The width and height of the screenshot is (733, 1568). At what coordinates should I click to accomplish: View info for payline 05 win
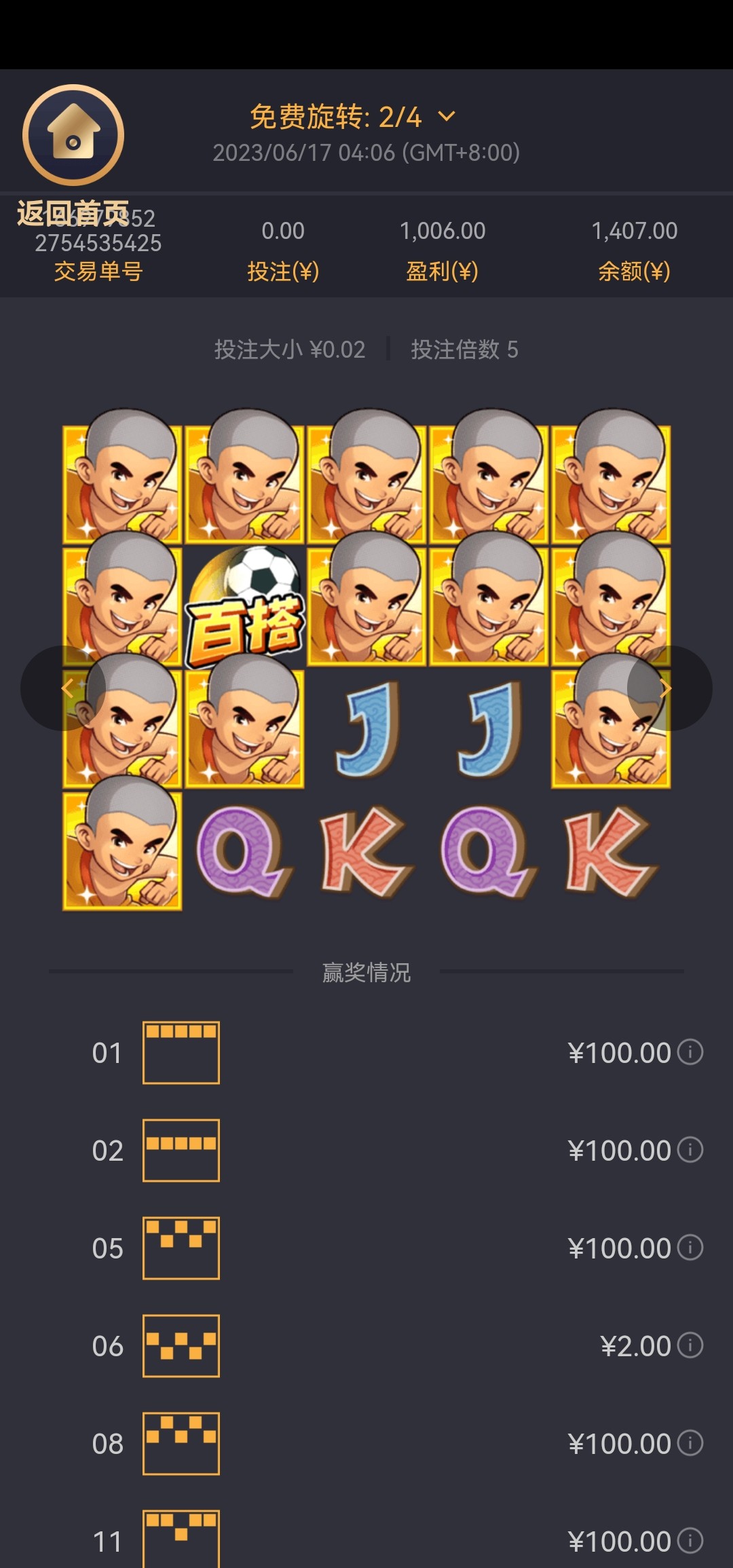(x=690, y=1248)
